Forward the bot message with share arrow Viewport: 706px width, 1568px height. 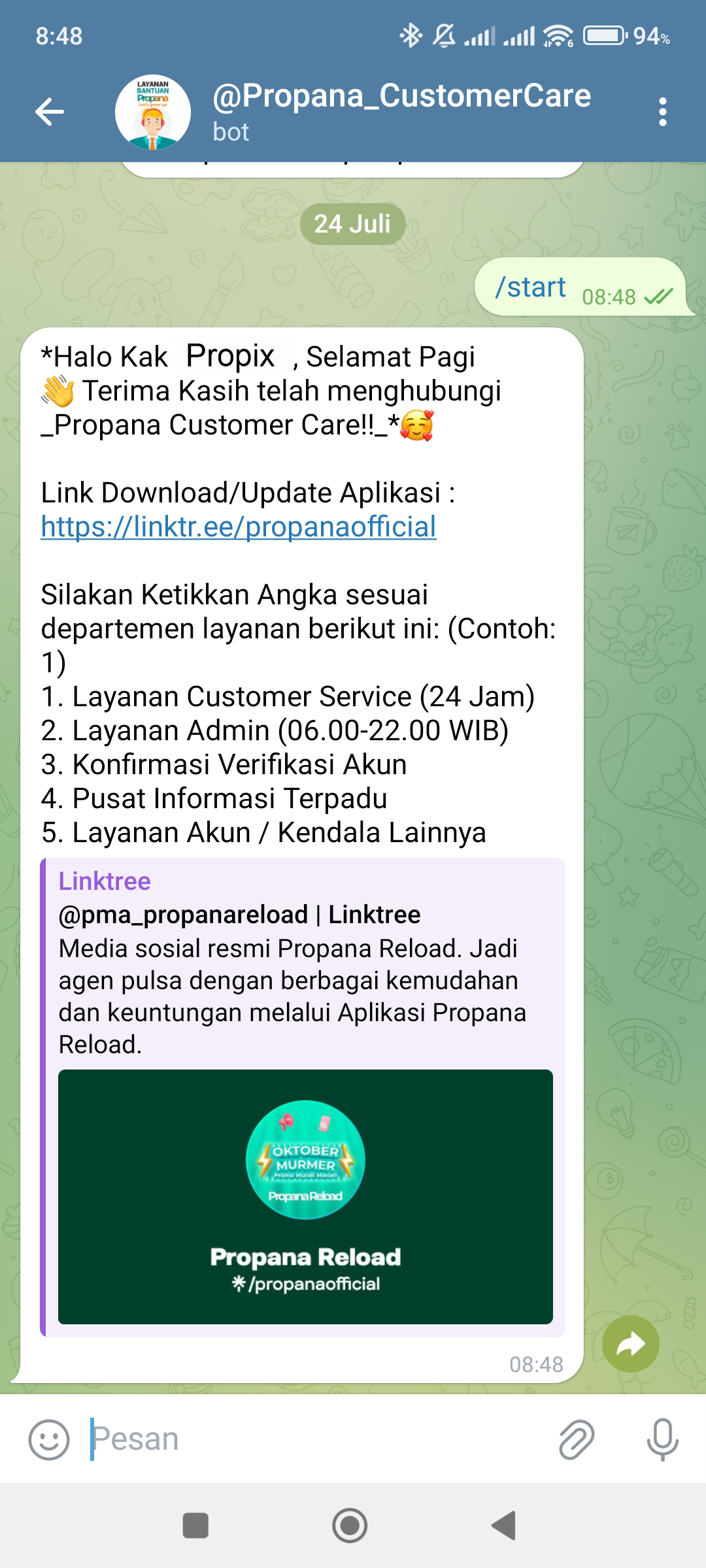click(630, 1344)
